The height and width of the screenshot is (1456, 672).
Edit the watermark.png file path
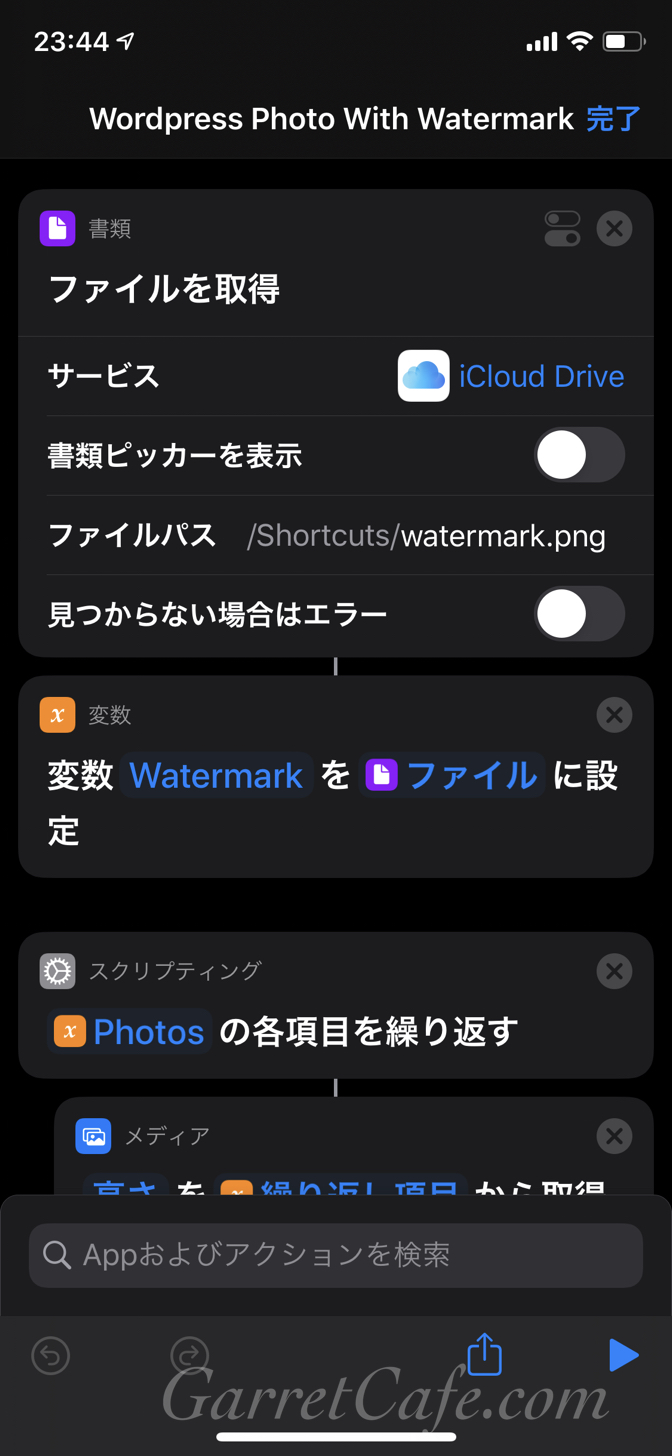point(426,536)
